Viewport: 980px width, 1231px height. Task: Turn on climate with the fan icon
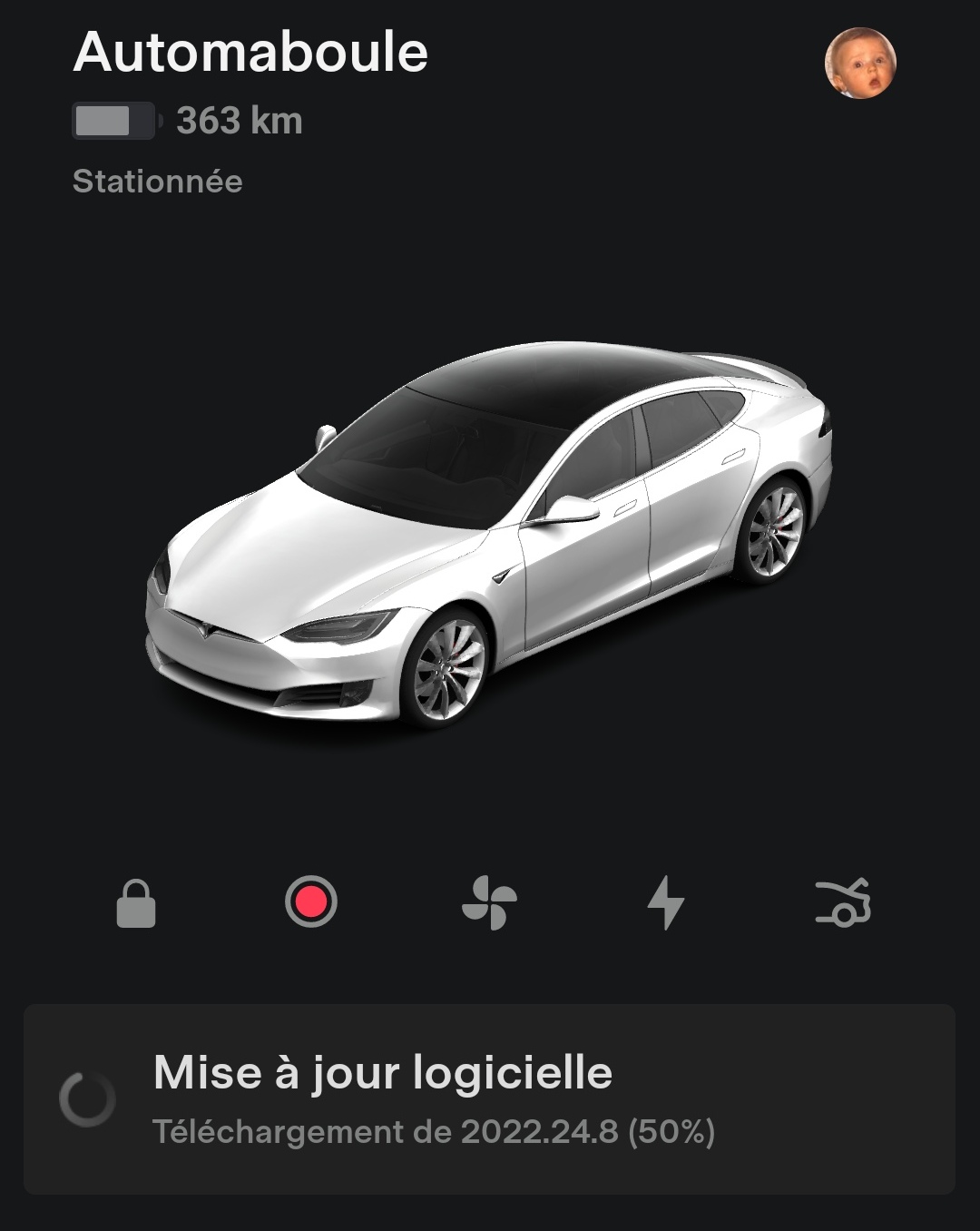click(489, 902)
